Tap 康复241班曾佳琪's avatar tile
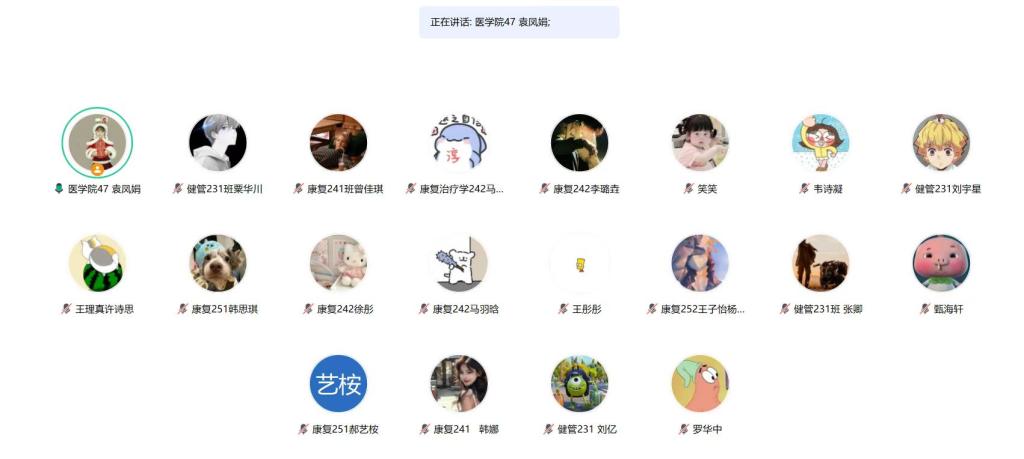 pyautogui.click(x=338, y=143)
